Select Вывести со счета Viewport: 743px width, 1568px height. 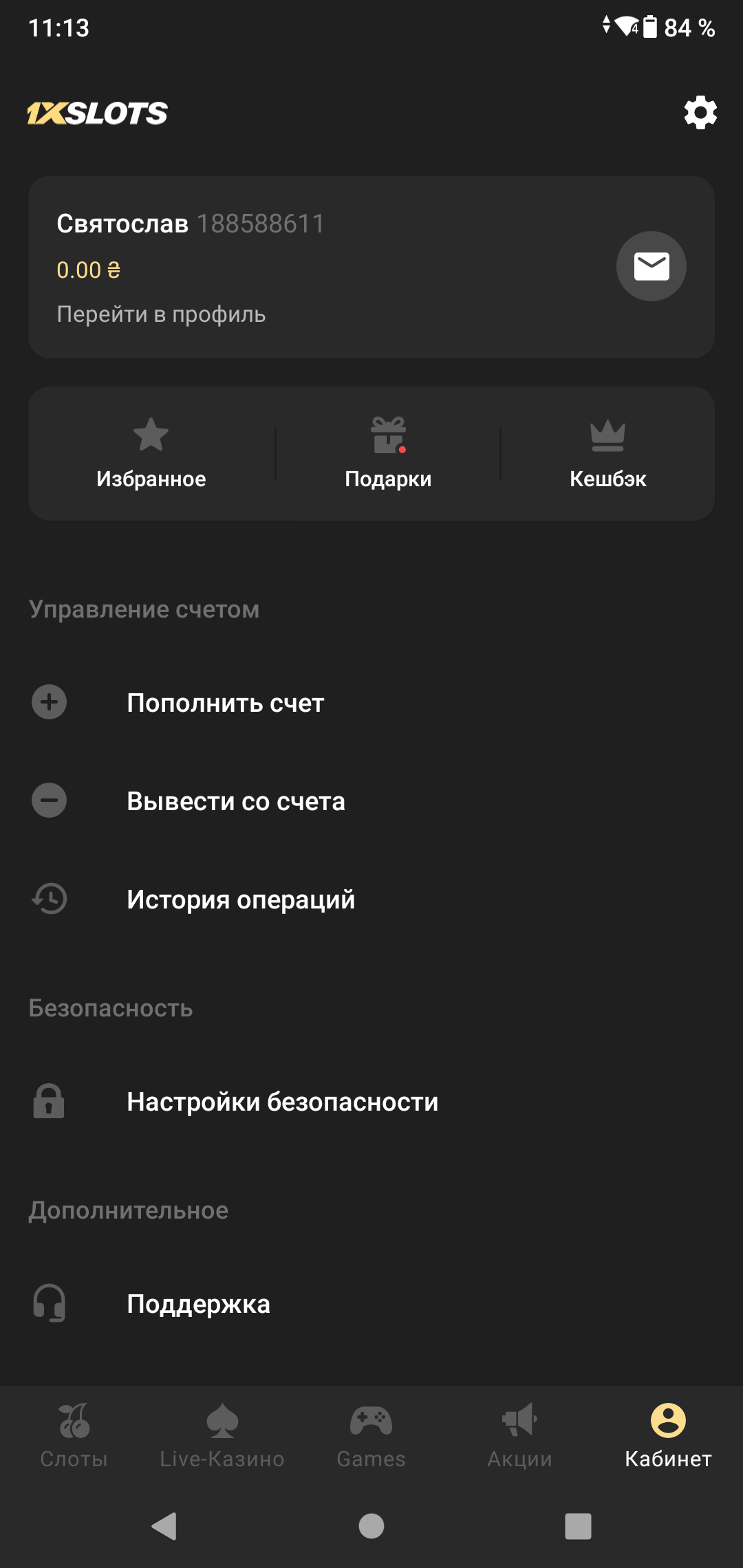[236, 801]
